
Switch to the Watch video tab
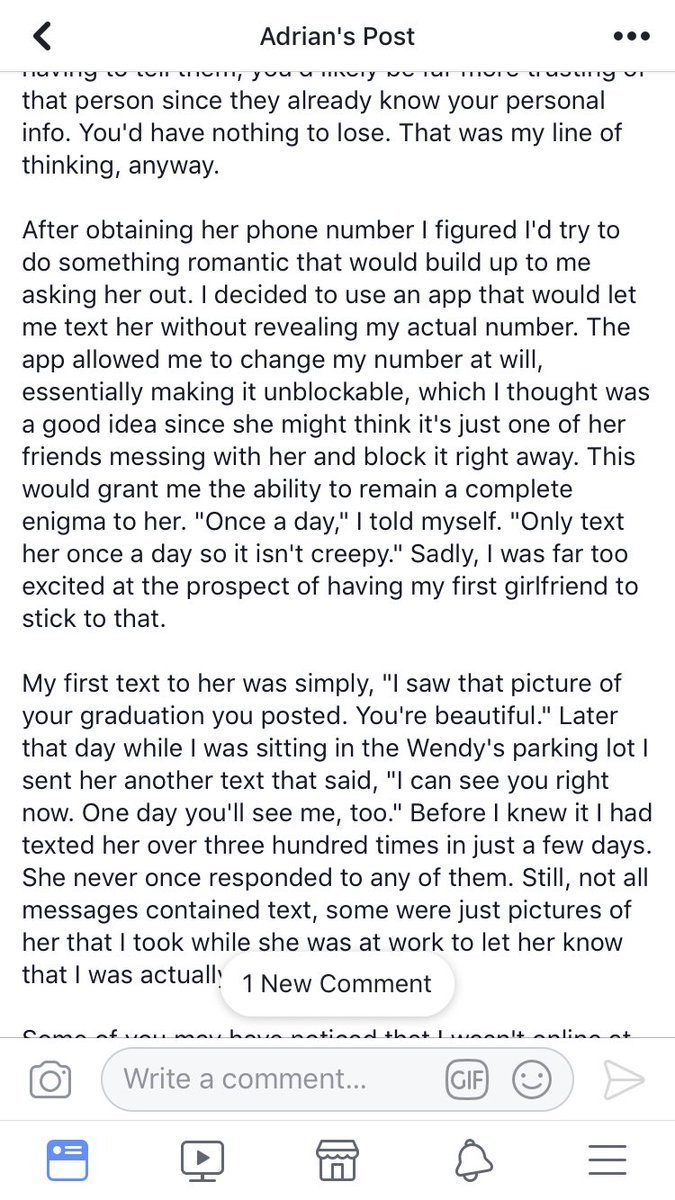coord(202,1160)
